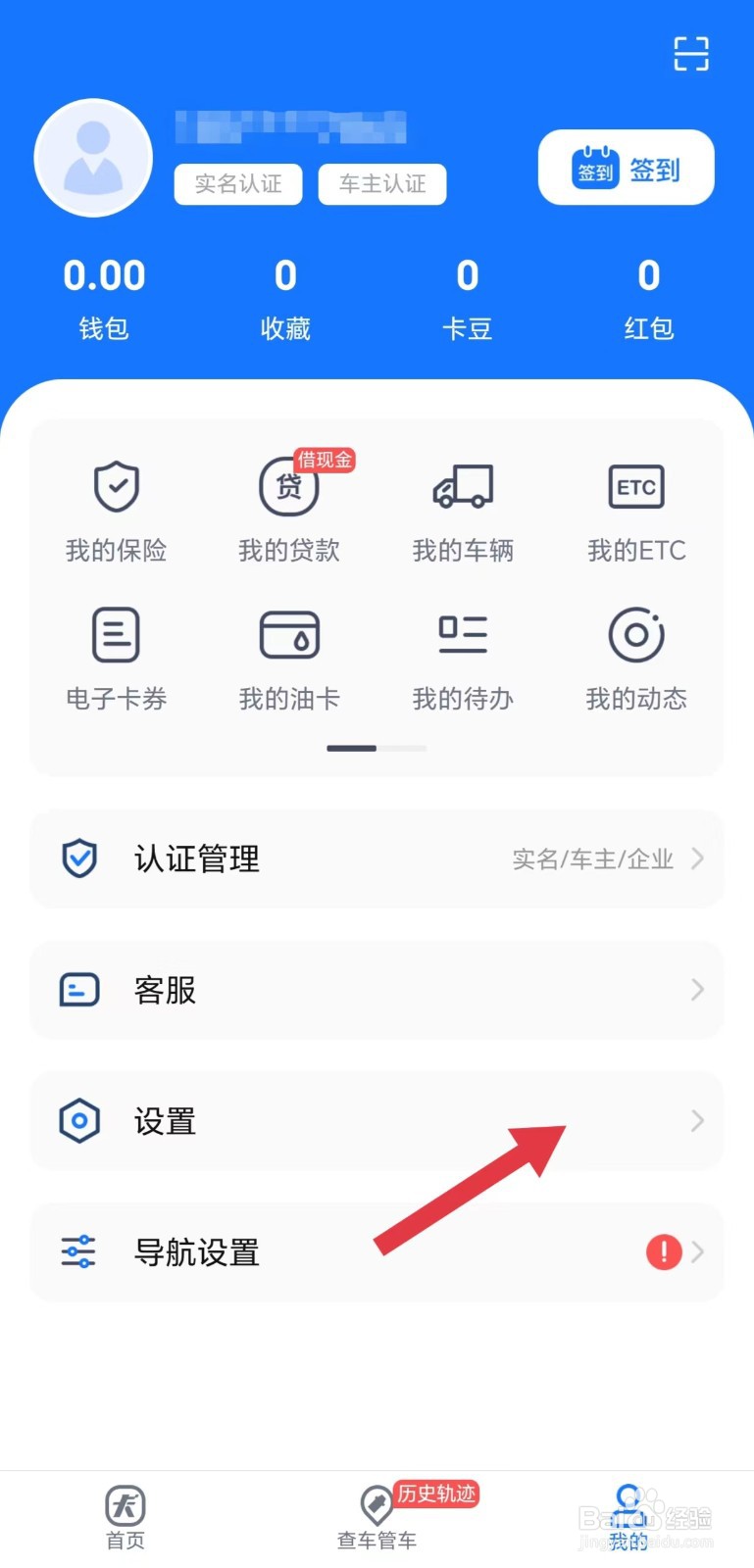The width and height of the screenshot is (754, 1568).
Task: Open the 设置 settings row
Action: [x=377, y=1120]
